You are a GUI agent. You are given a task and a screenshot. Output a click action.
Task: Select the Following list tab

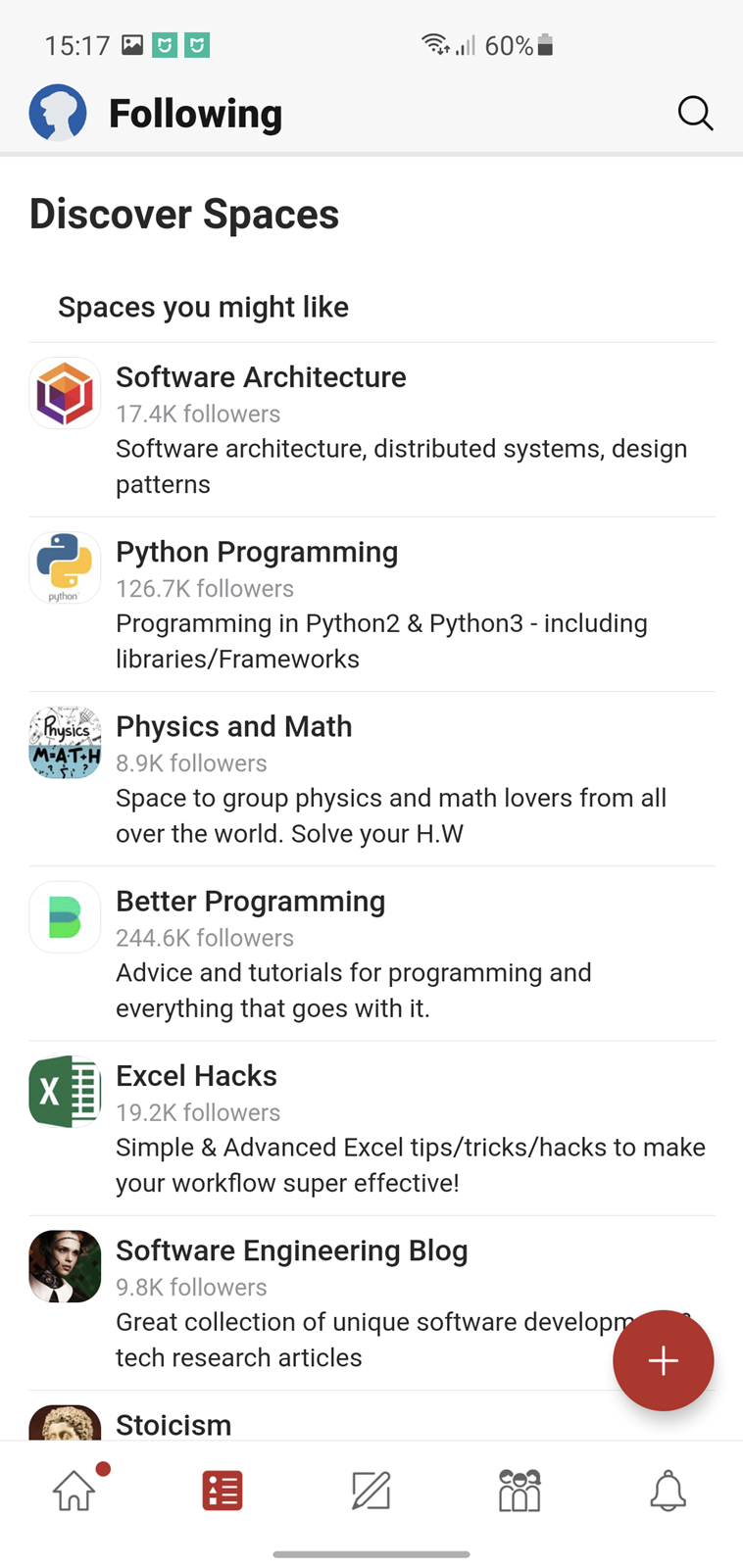coord(223,1491)
